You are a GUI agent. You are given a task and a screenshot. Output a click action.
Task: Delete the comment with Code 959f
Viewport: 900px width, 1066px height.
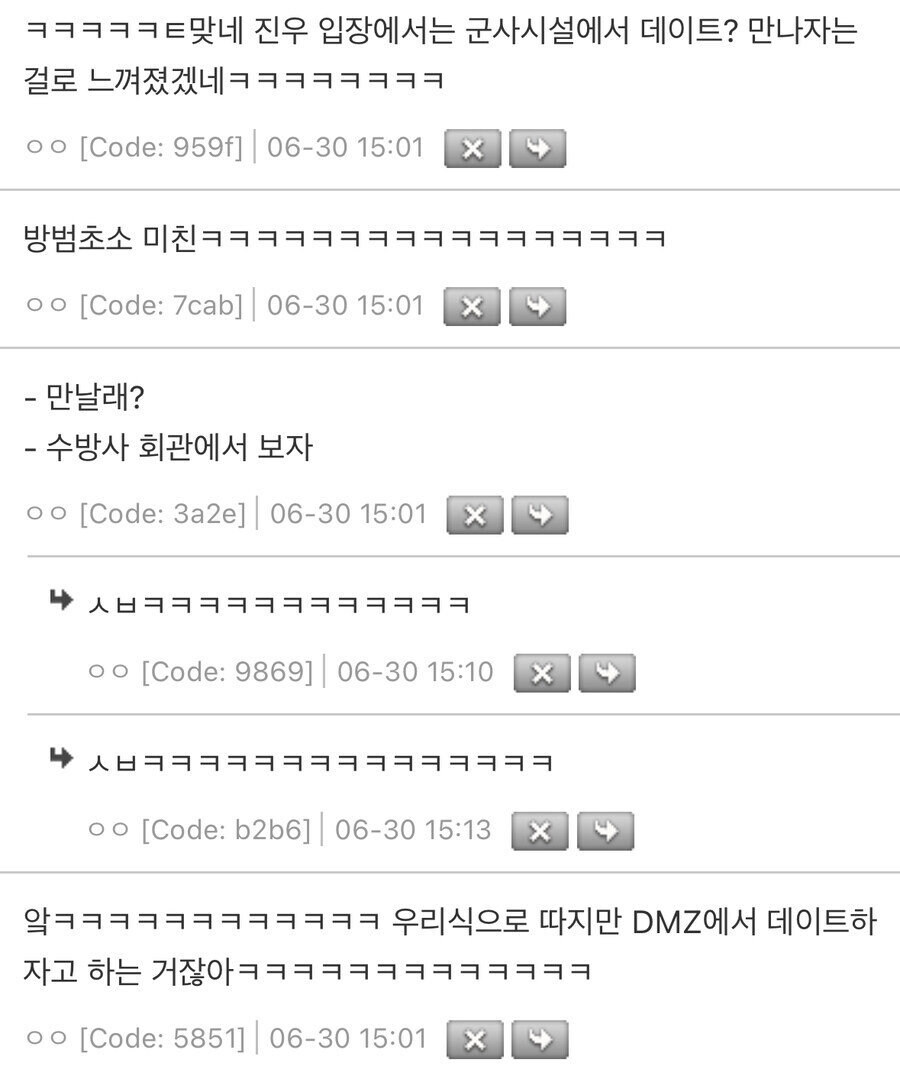pyautogui.click(x=472, y=149)
